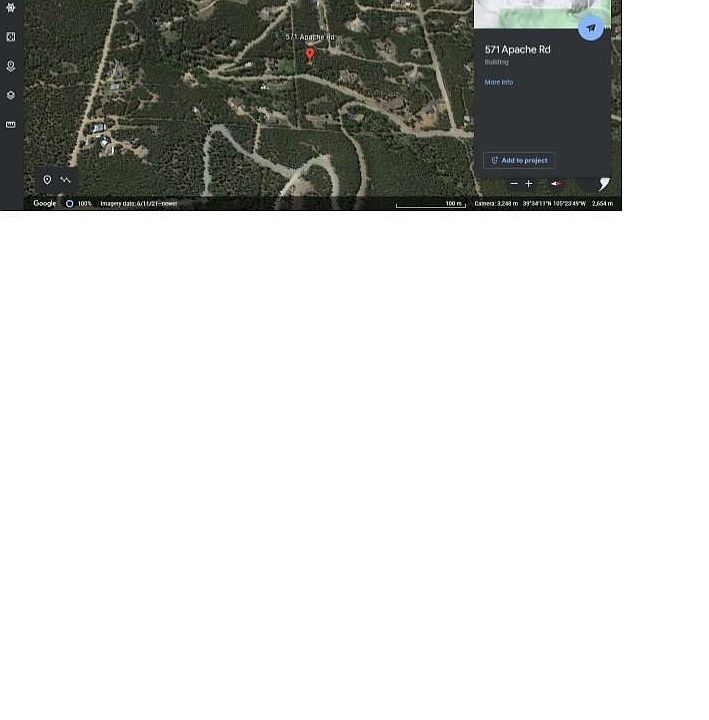Tap the I'm Feeling Lucky dice icon
Screen dimensions: 709x720
(11, 37)
